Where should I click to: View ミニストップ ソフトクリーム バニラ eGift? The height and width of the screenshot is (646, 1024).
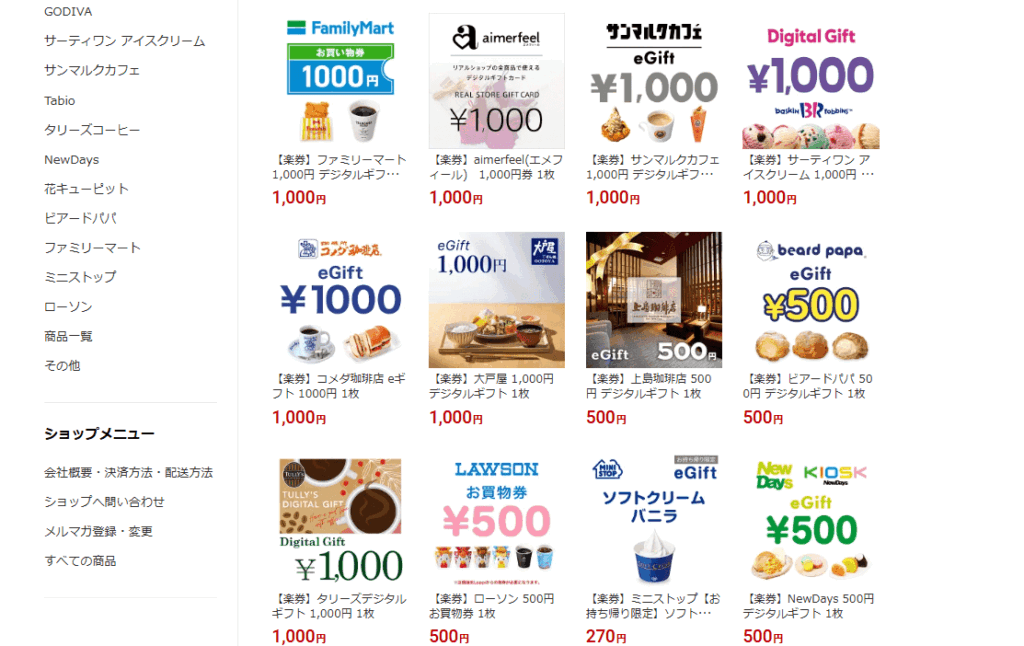[653, 520]
